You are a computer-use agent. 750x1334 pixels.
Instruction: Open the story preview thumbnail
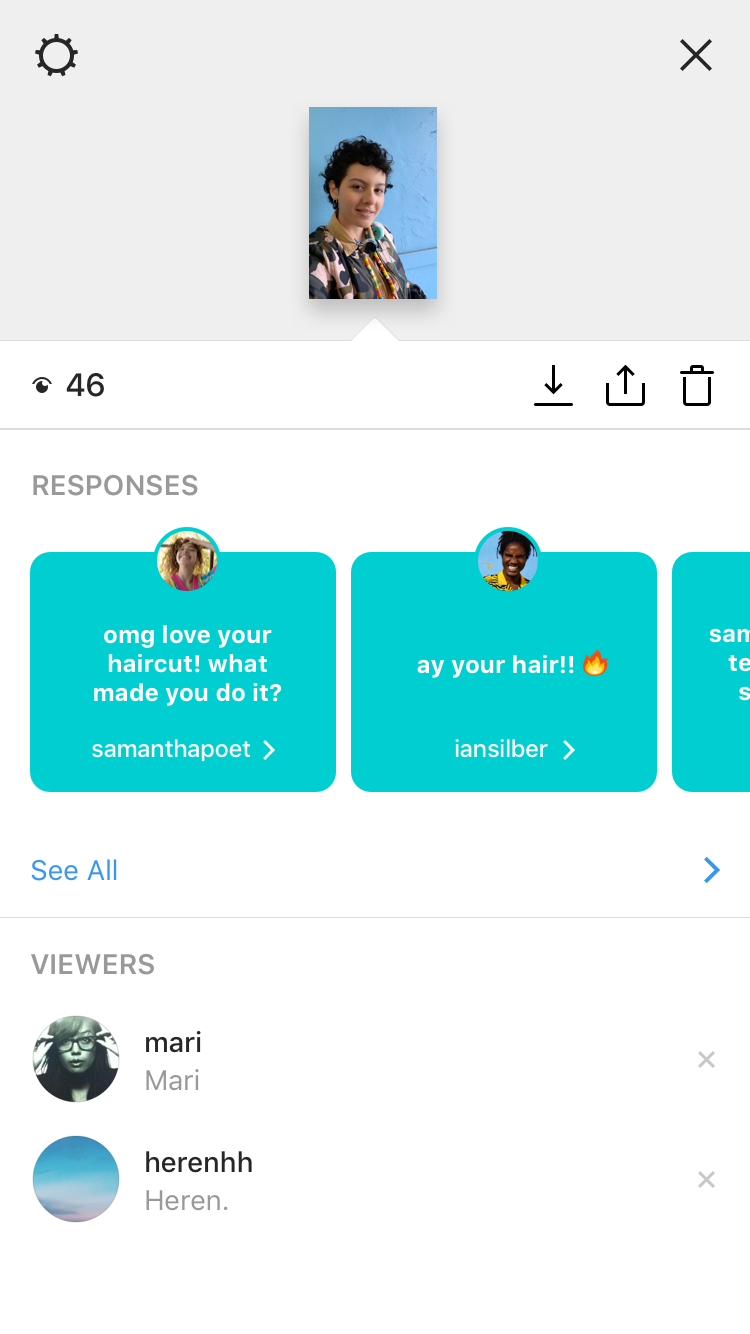click(373, 203)
